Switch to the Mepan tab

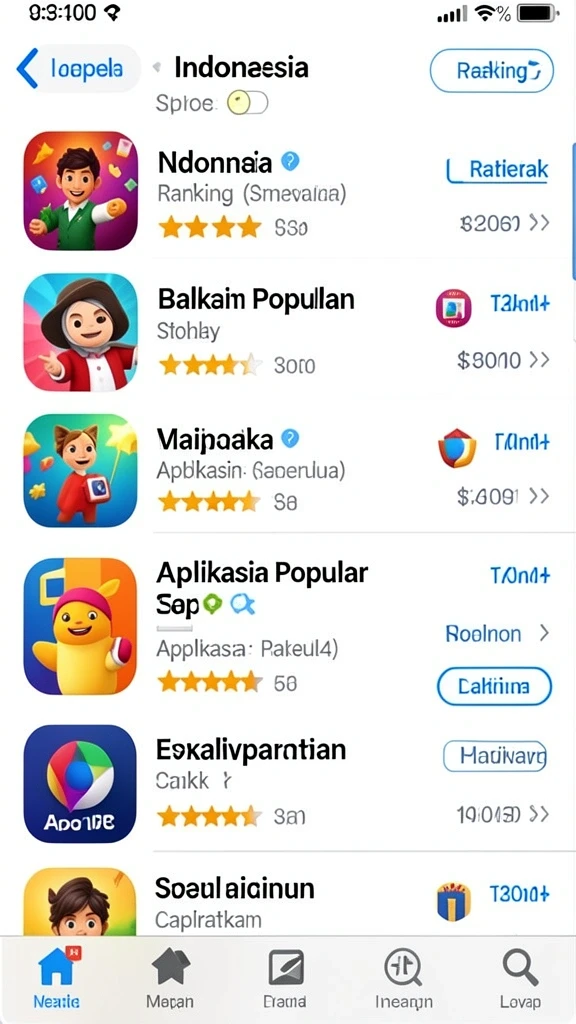pos(170,978)
